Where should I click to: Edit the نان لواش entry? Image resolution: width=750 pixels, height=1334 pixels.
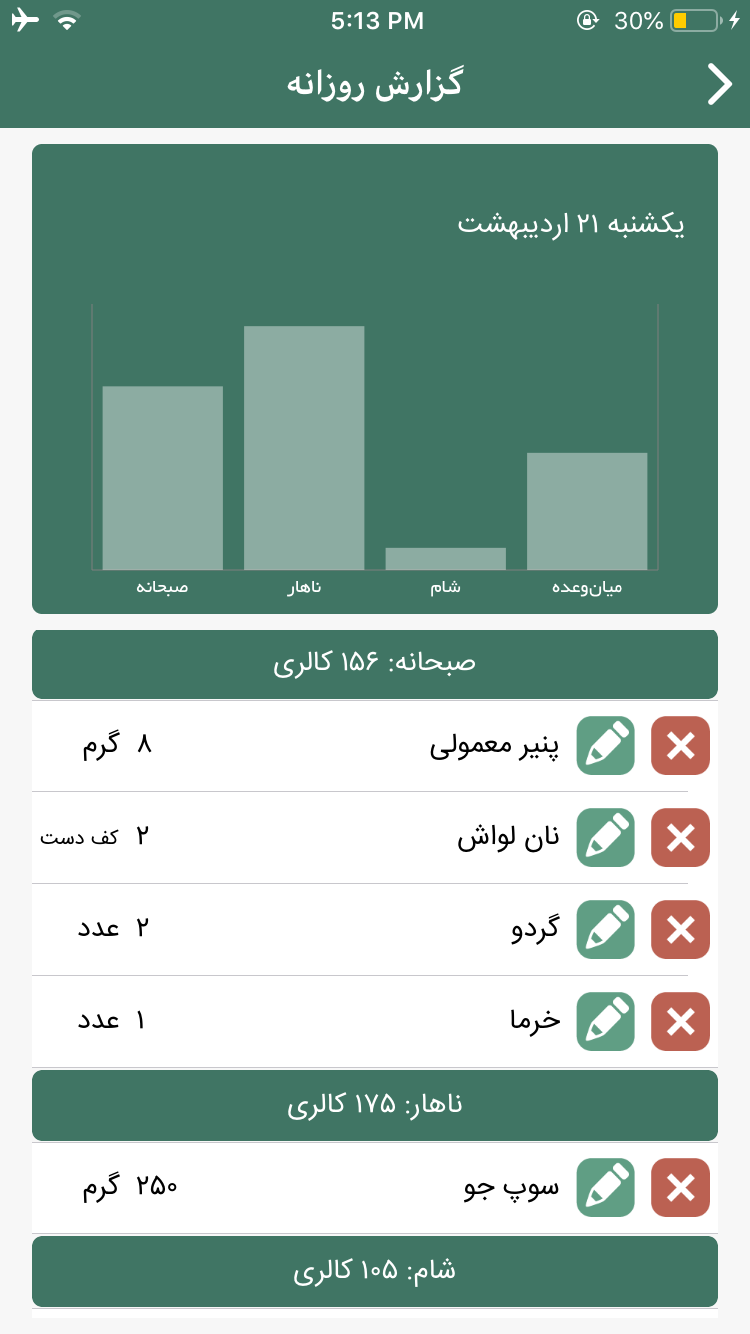click(605, 837)
